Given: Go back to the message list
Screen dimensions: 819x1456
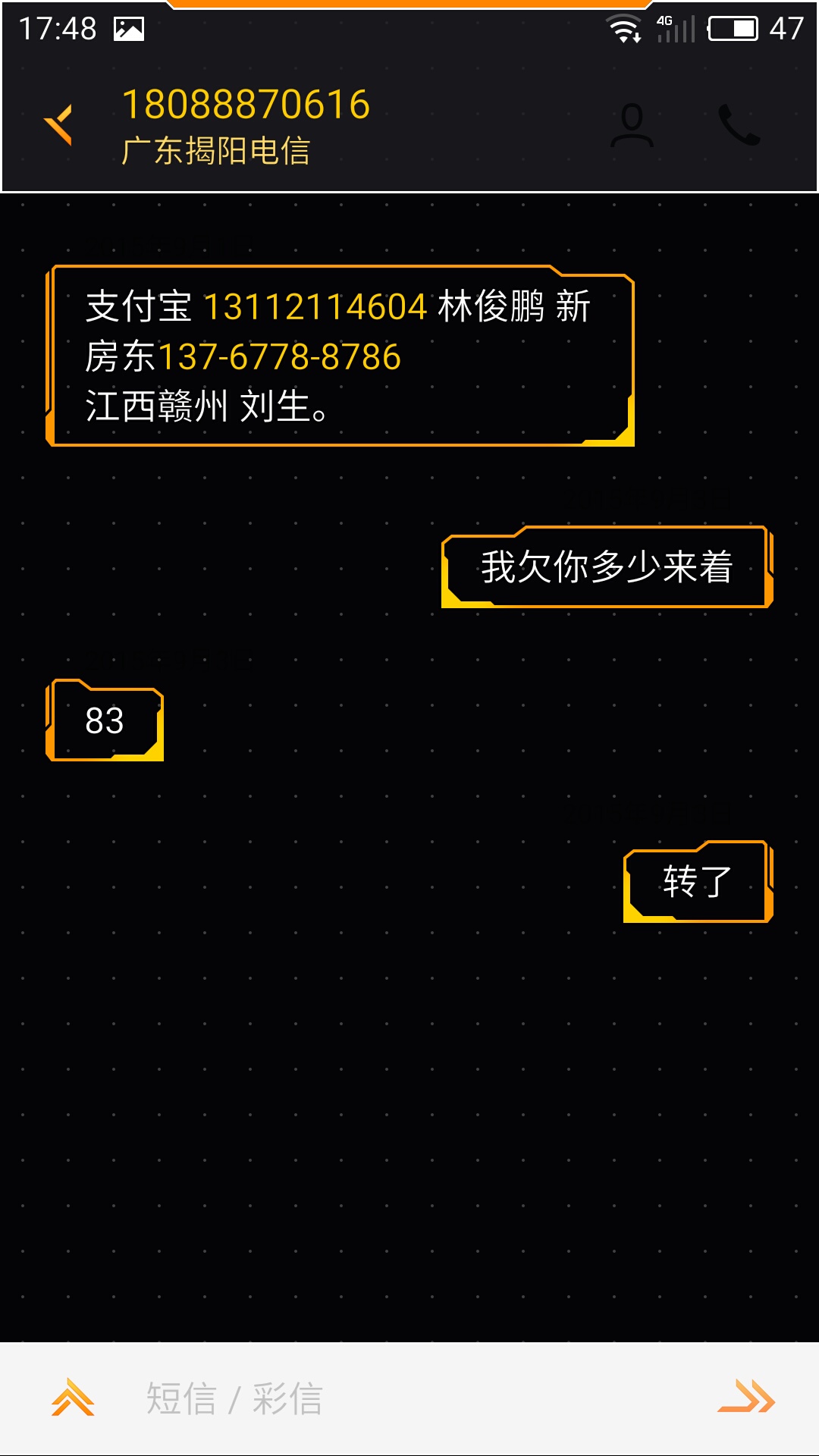Looking at the screenshot, I should (x=58, y=124).
